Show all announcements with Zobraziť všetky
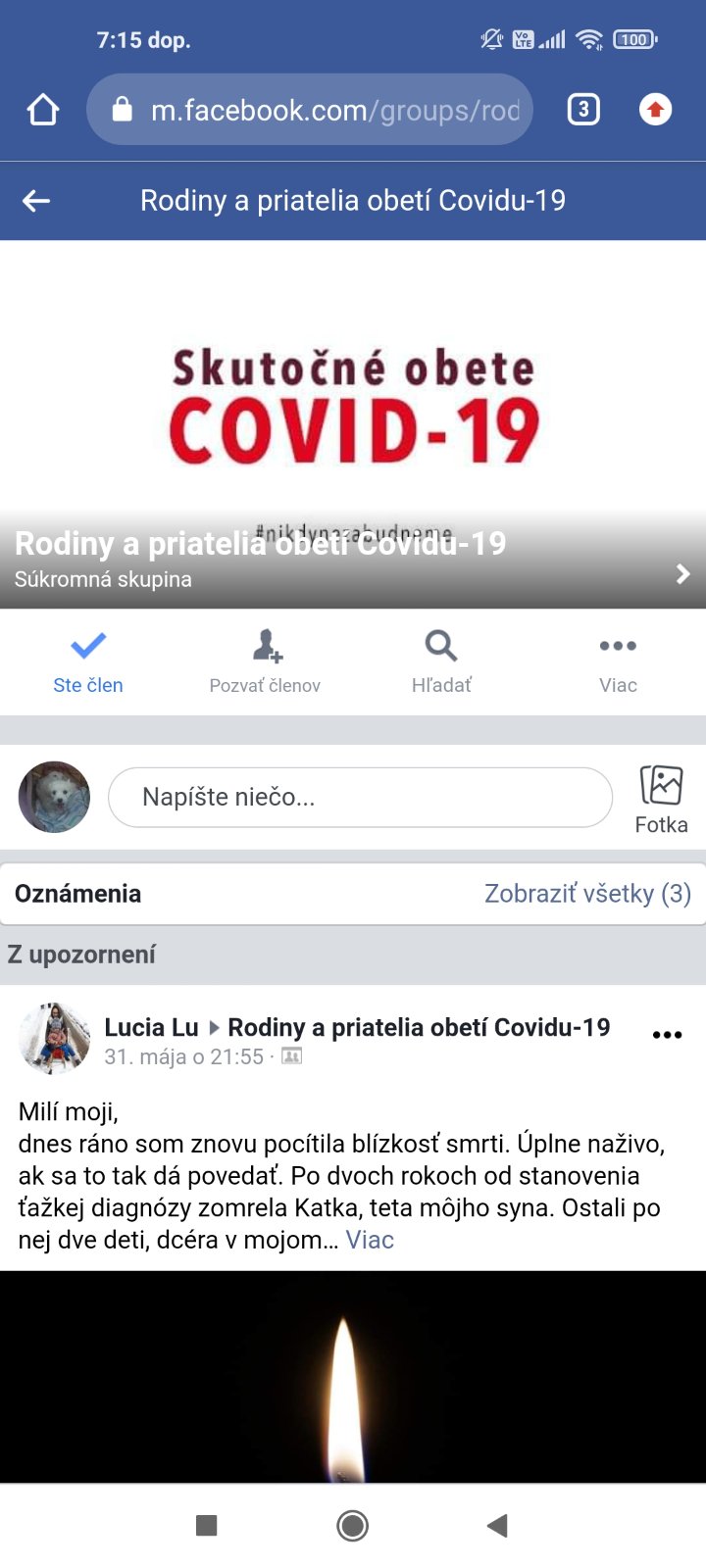 coord(587,894)
